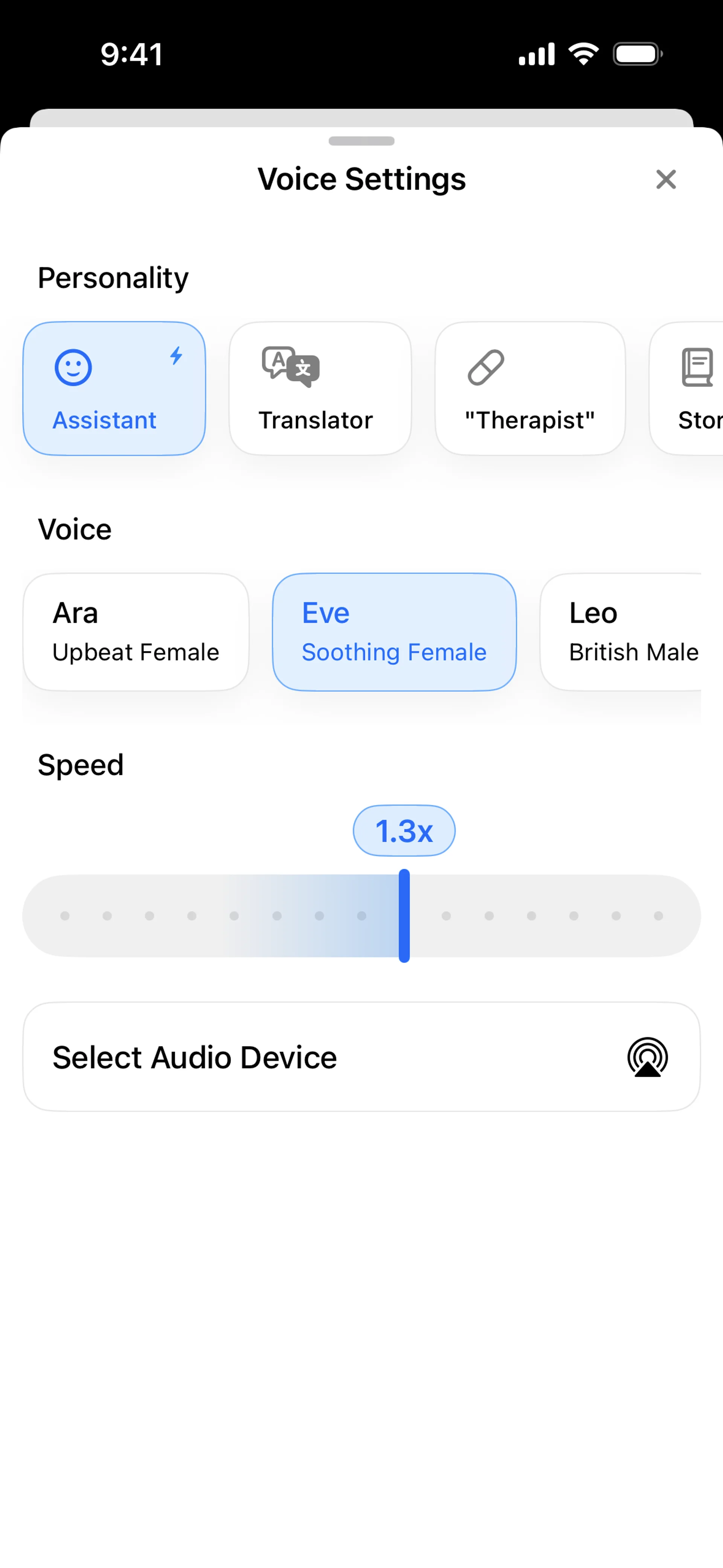The height and width of the screenshot is (1568, 723).
Task: Switch to the "Therapist" personality
Action: 529,388
